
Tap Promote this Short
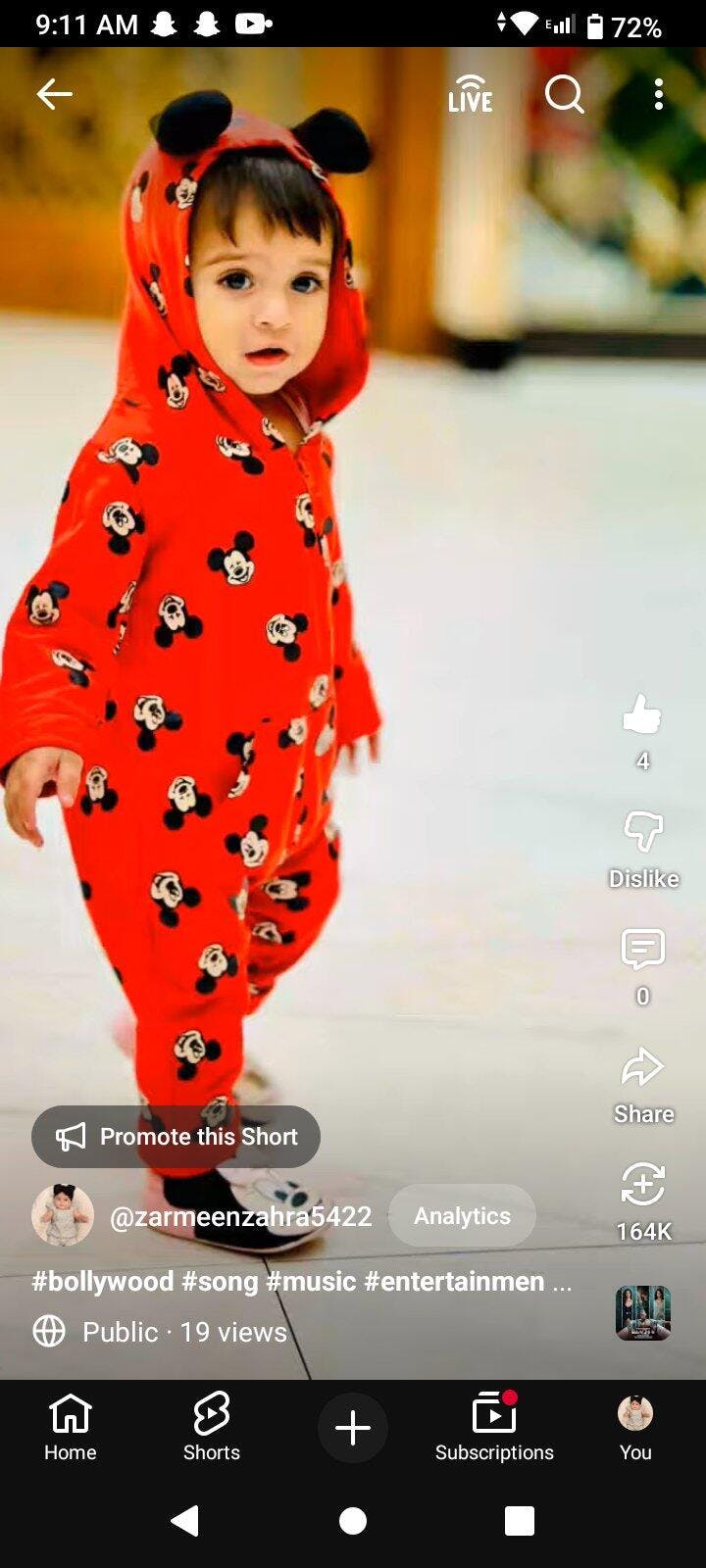click(176, 1137)
